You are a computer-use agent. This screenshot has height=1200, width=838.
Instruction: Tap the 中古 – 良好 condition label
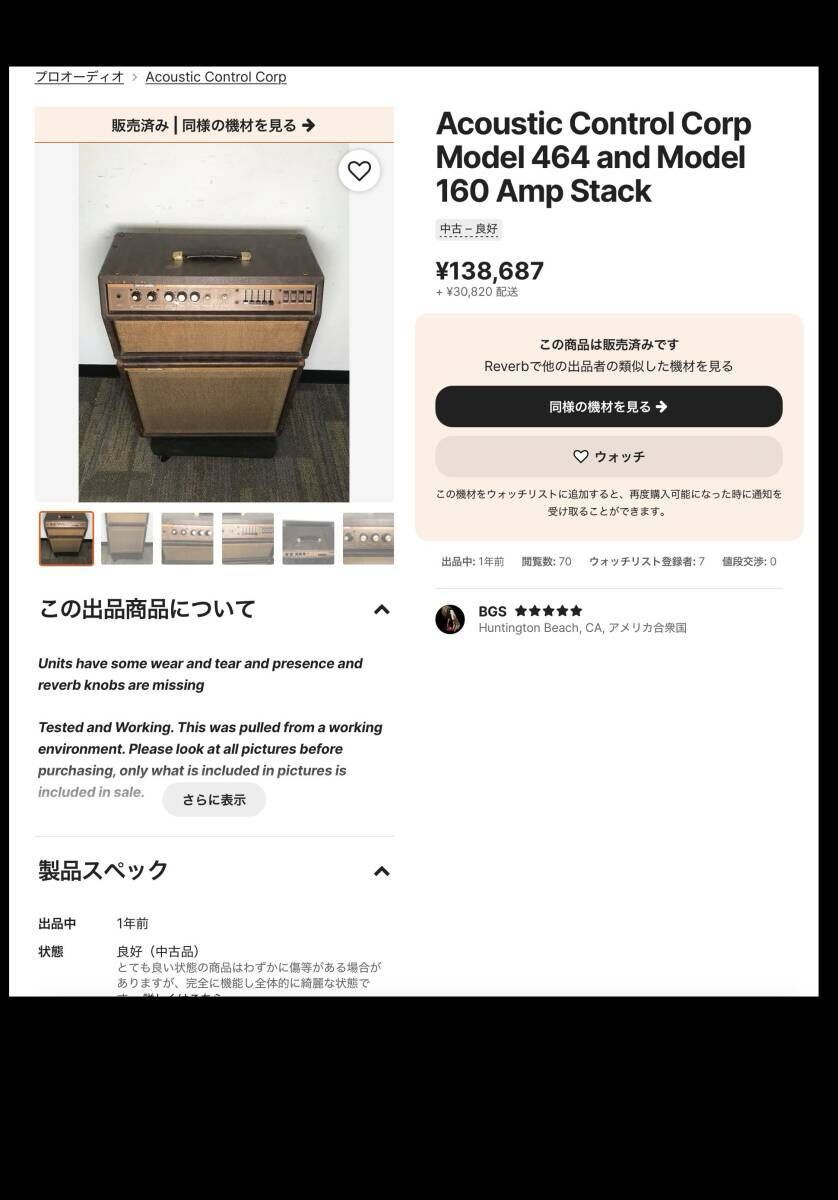pyautogui.click(x=468, y=230)
